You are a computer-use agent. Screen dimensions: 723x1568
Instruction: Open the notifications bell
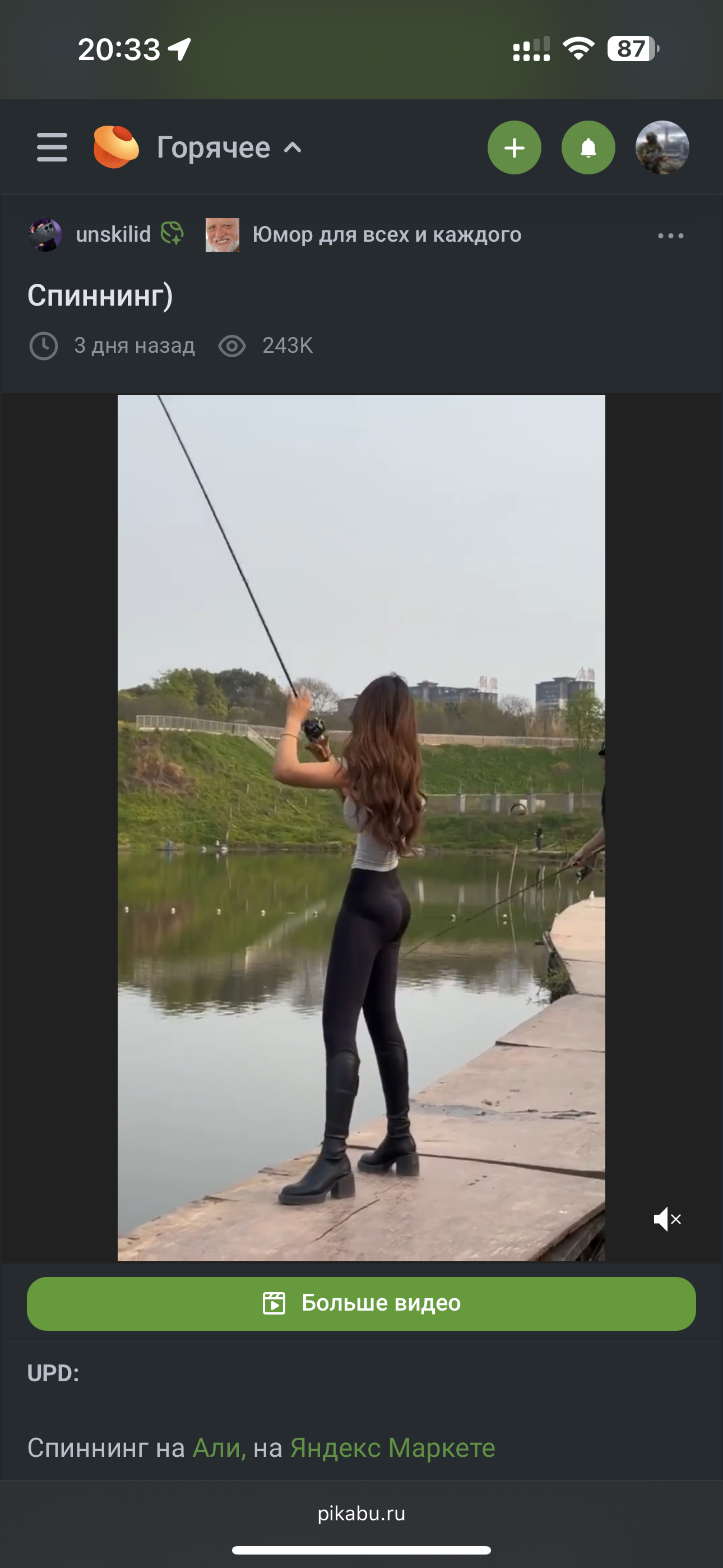588,147
